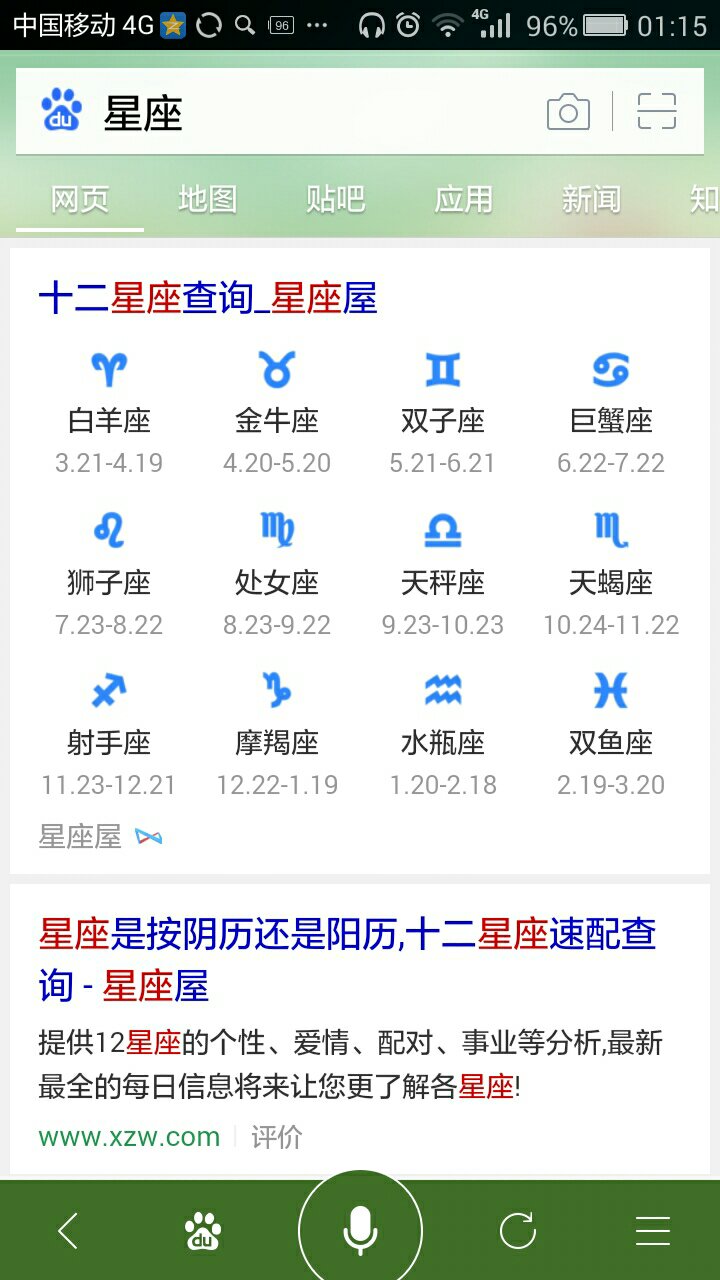Viewport: 720px width, 1280px height.
Task: Open the camera search icon
Action: [568, 113]
